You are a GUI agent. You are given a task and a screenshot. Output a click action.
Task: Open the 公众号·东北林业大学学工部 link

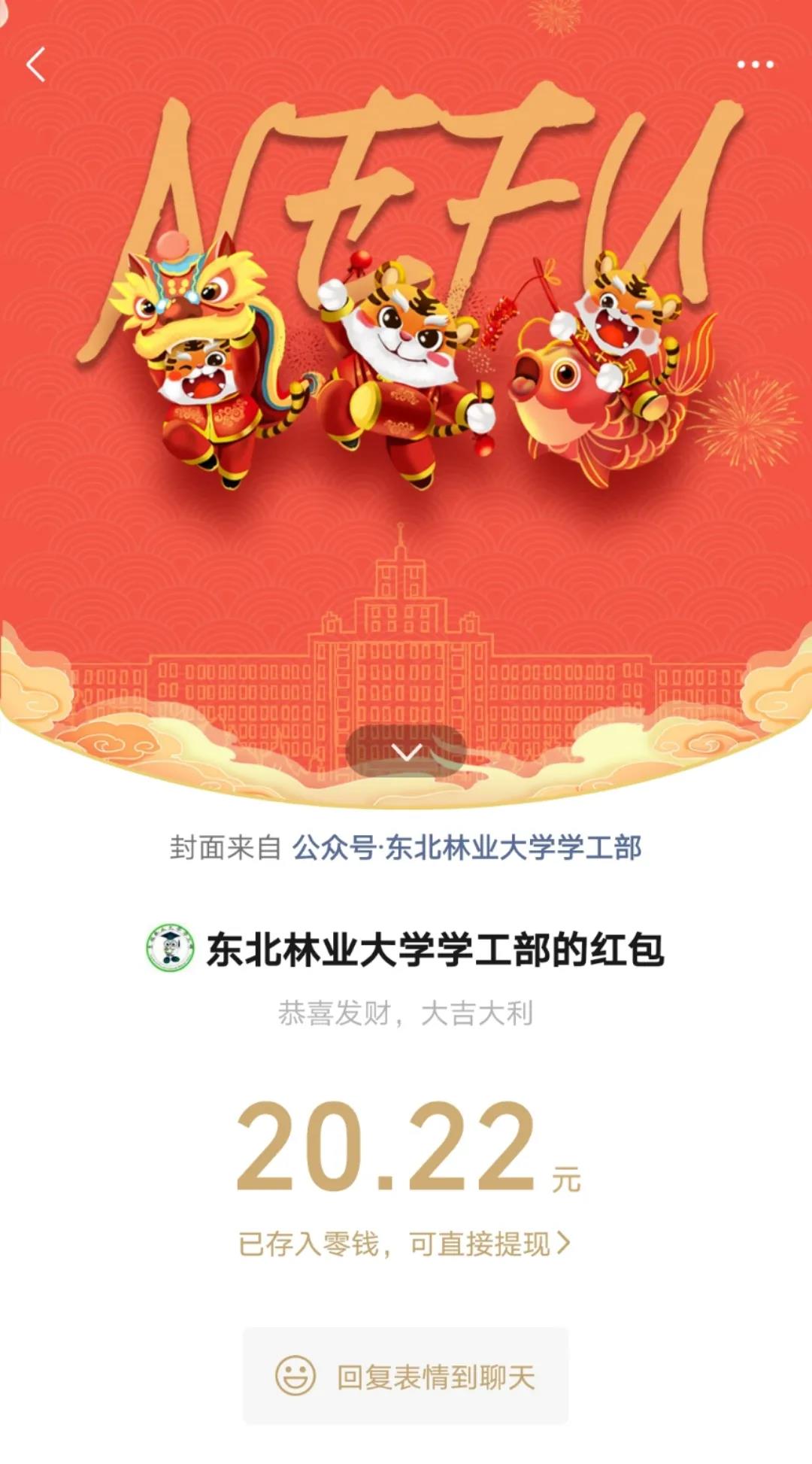pyautogui.click(x=466, y=848)
